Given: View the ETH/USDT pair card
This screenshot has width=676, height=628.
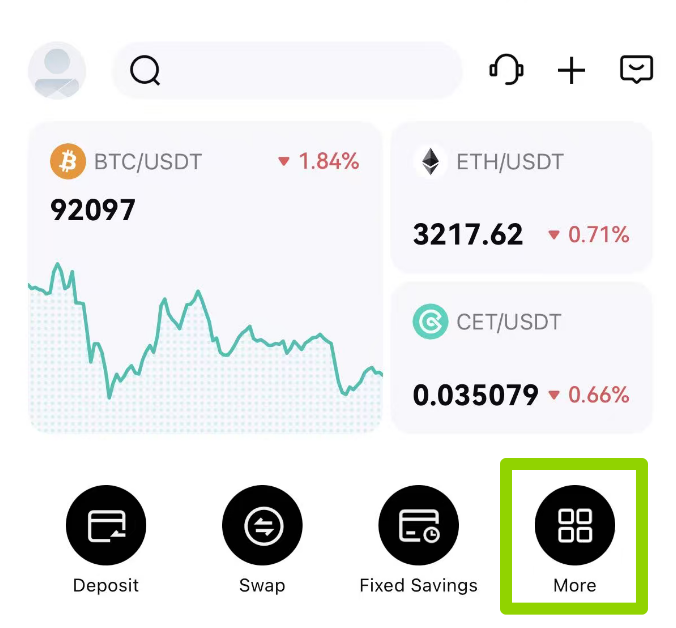Looking at the screenshot, I should point(522,197).
